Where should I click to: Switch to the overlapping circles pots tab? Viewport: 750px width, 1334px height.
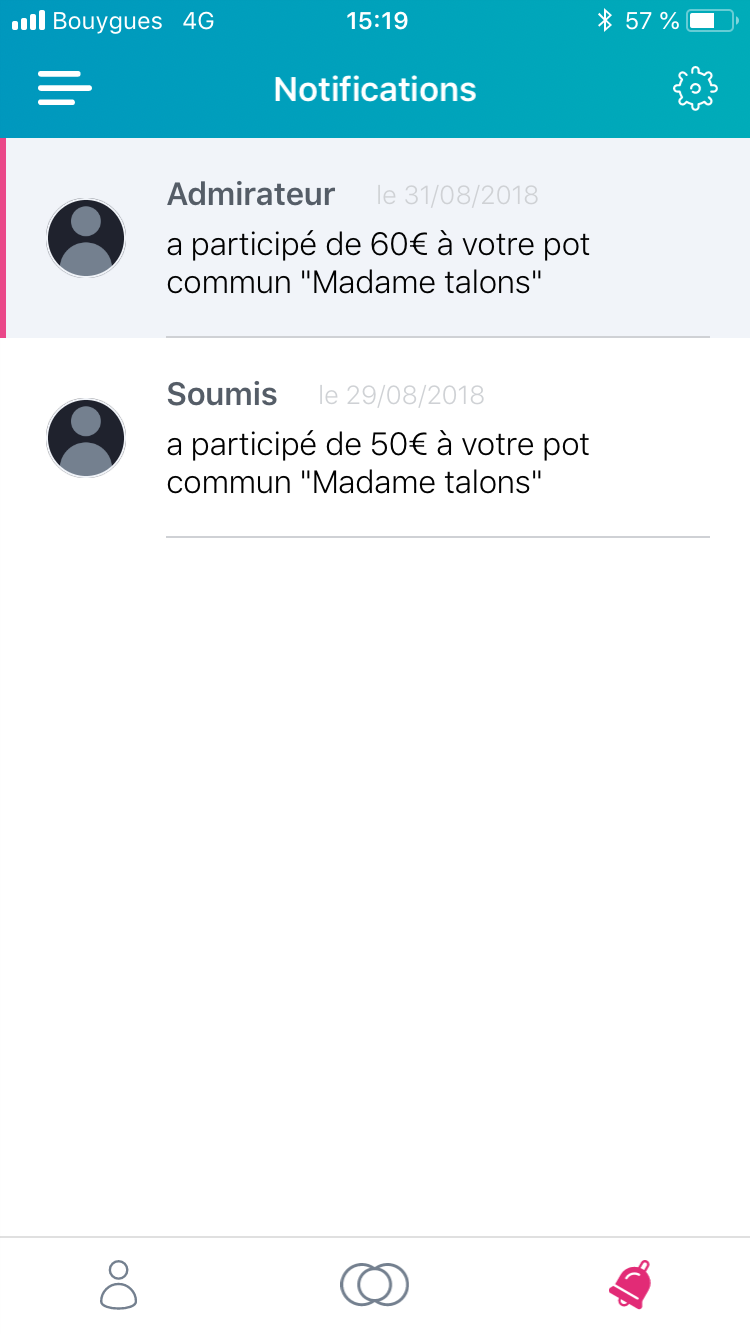tap(375, 1285)
